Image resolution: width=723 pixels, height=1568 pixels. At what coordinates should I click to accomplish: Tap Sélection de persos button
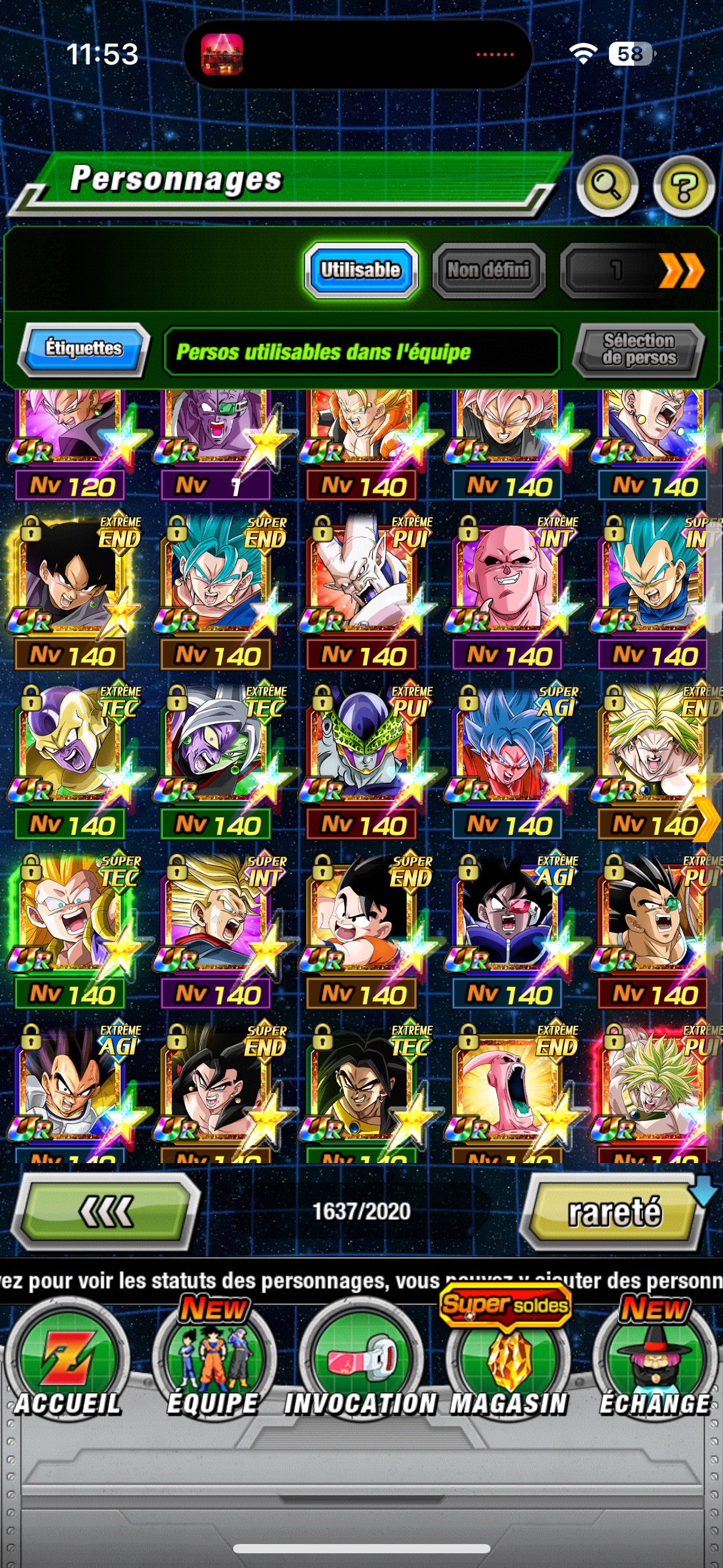coord(639,350)
